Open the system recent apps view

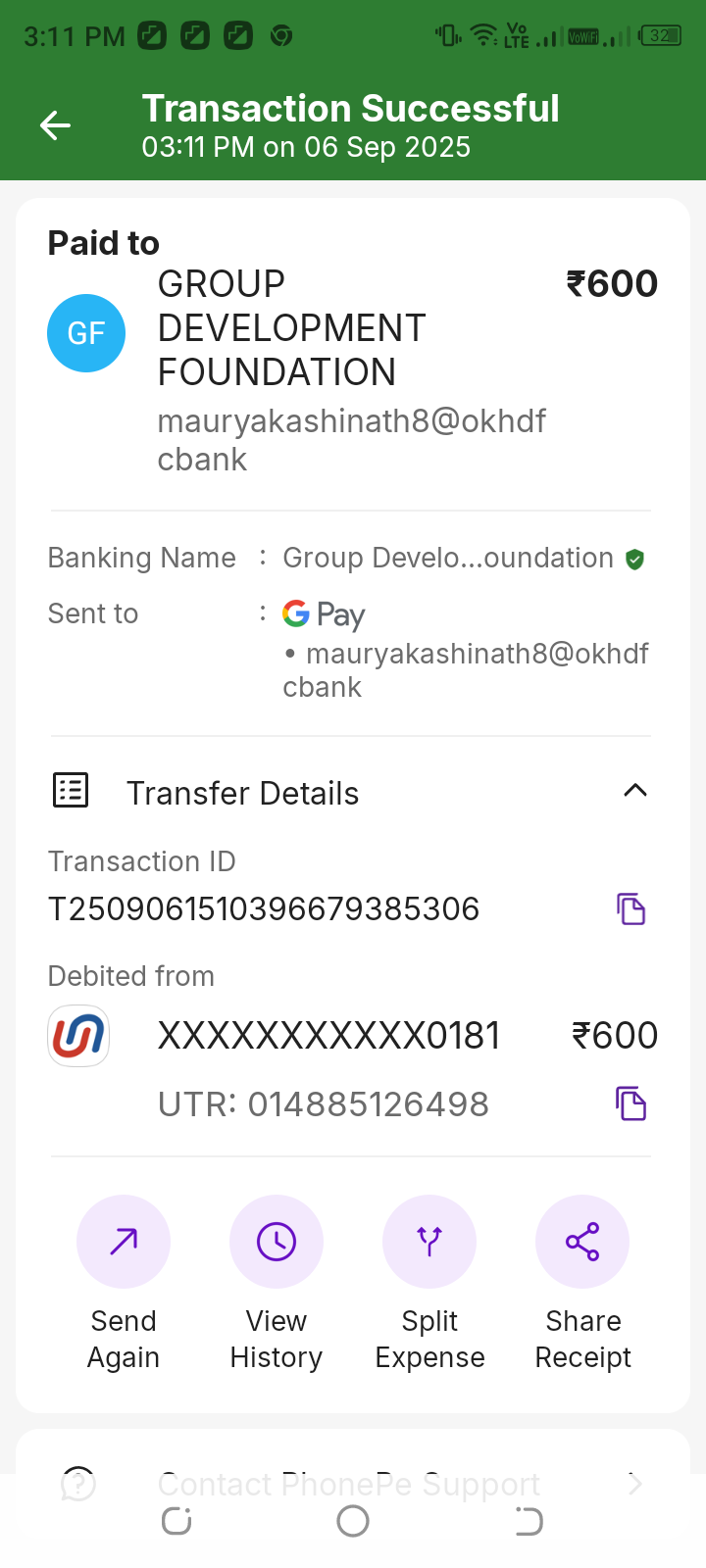176,1521
